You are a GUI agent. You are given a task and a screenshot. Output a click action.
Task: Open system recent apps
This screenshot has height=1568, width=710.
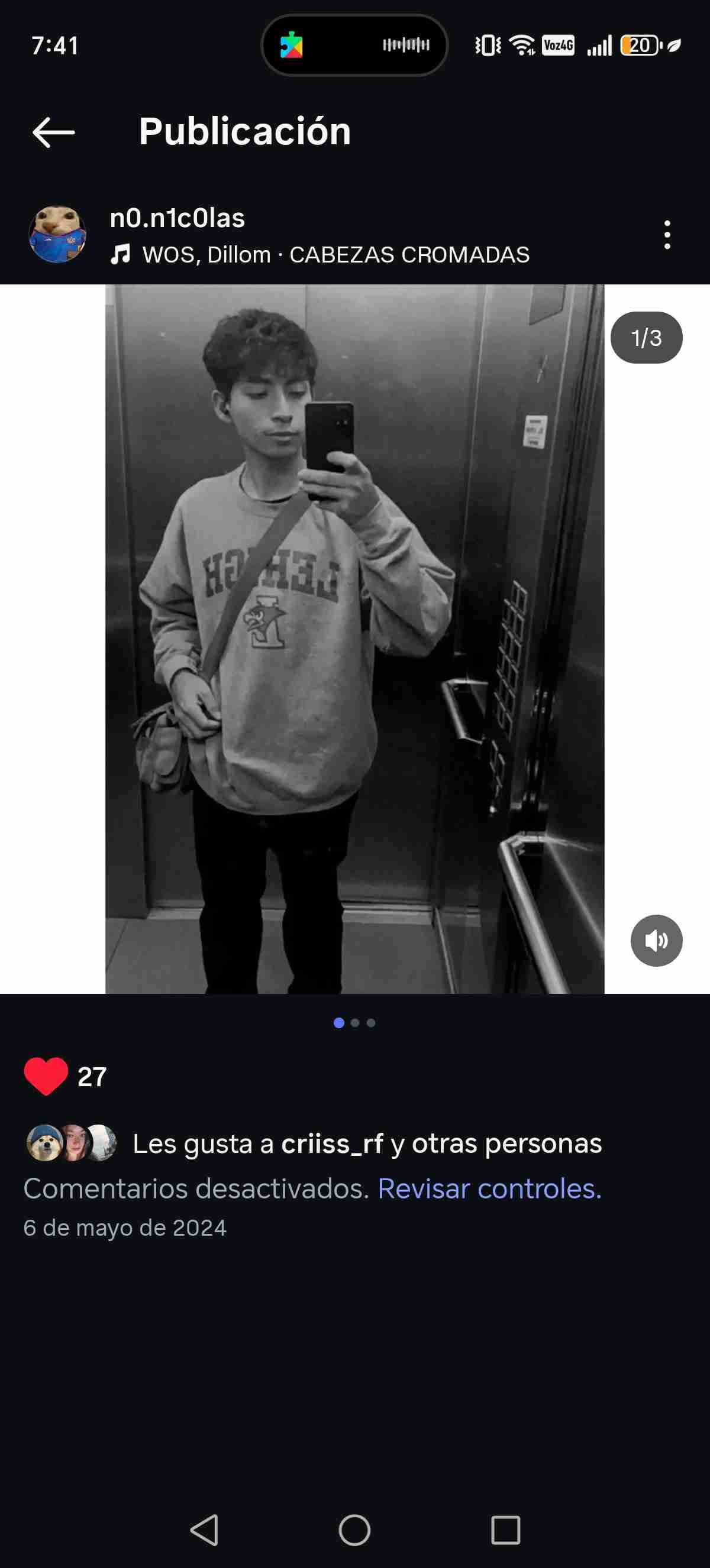(x=505, y=1530)
